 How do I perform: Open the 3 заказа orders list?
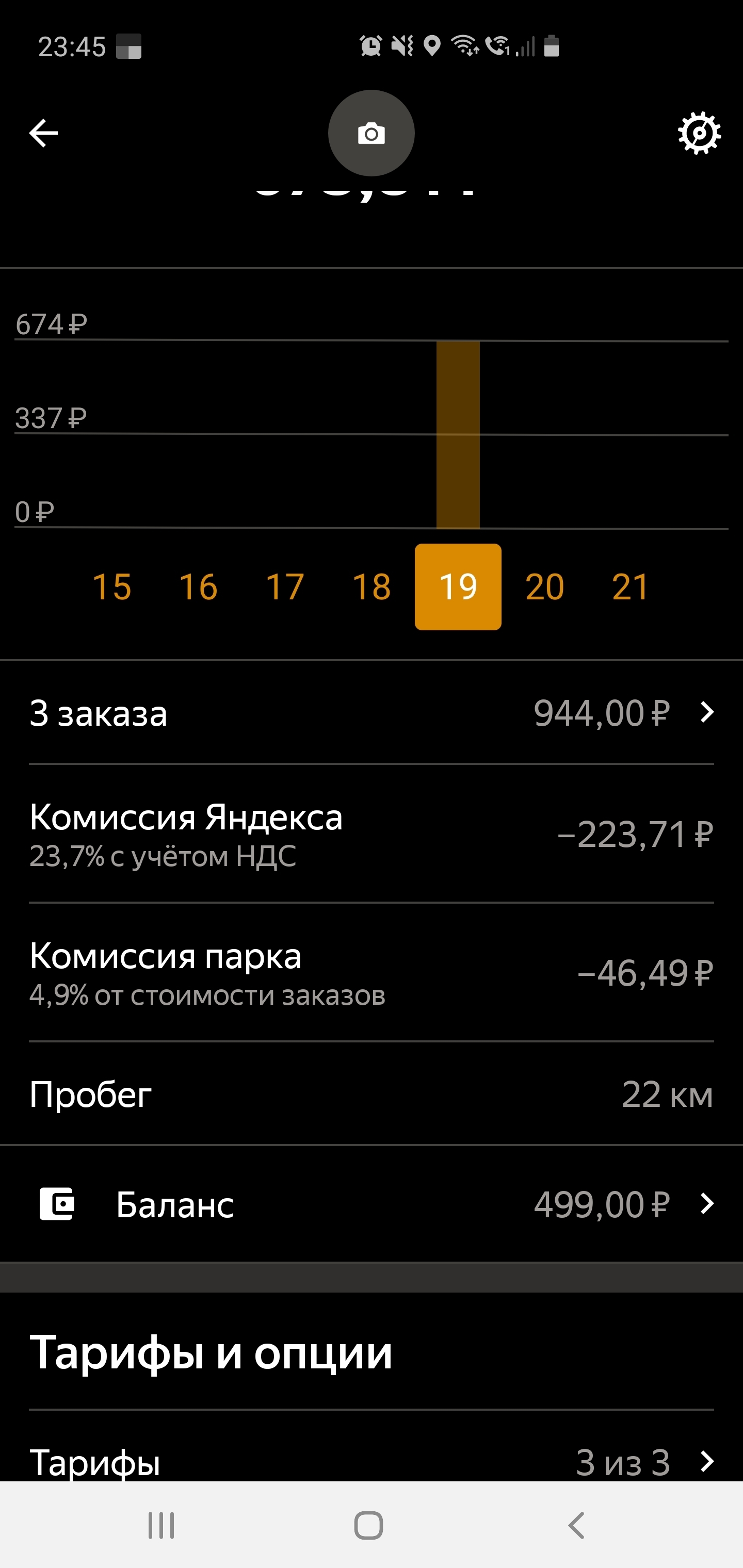coord(372,713)
